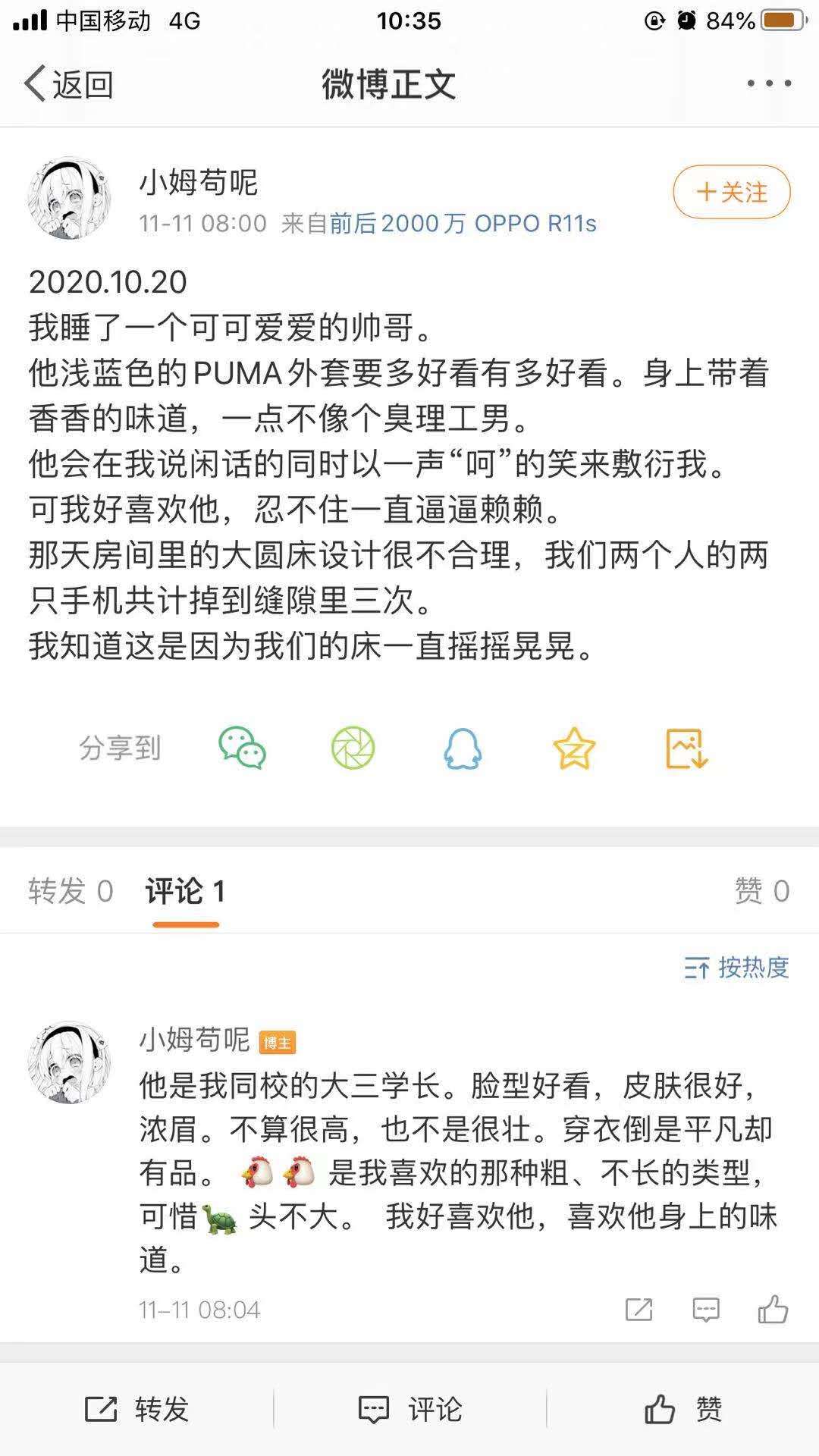Share the post to QQ
The width and height of the screenshot is (819, 1456).
point(463,748)
